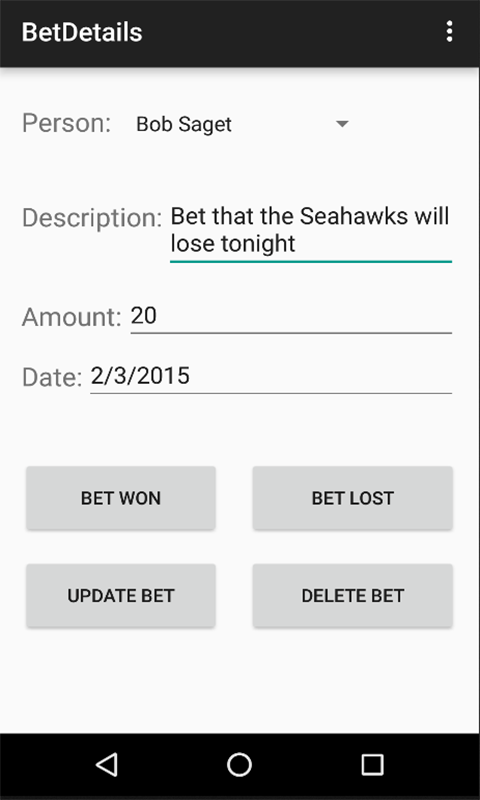The height and width of the screenshot is (800, 480).
Task: Go back using the system back button
Action: tap(107, 765)
